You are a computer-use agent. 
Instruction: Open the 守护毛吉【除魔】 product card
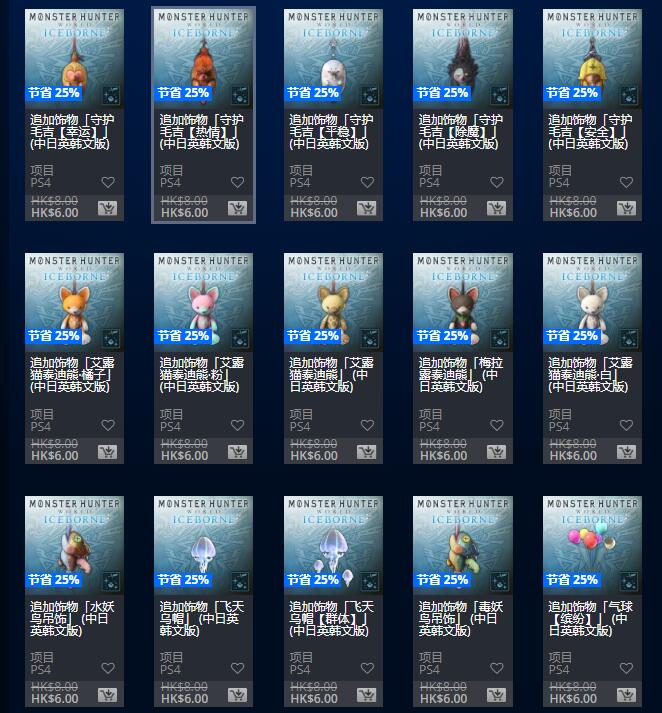[x=463, y=55]
